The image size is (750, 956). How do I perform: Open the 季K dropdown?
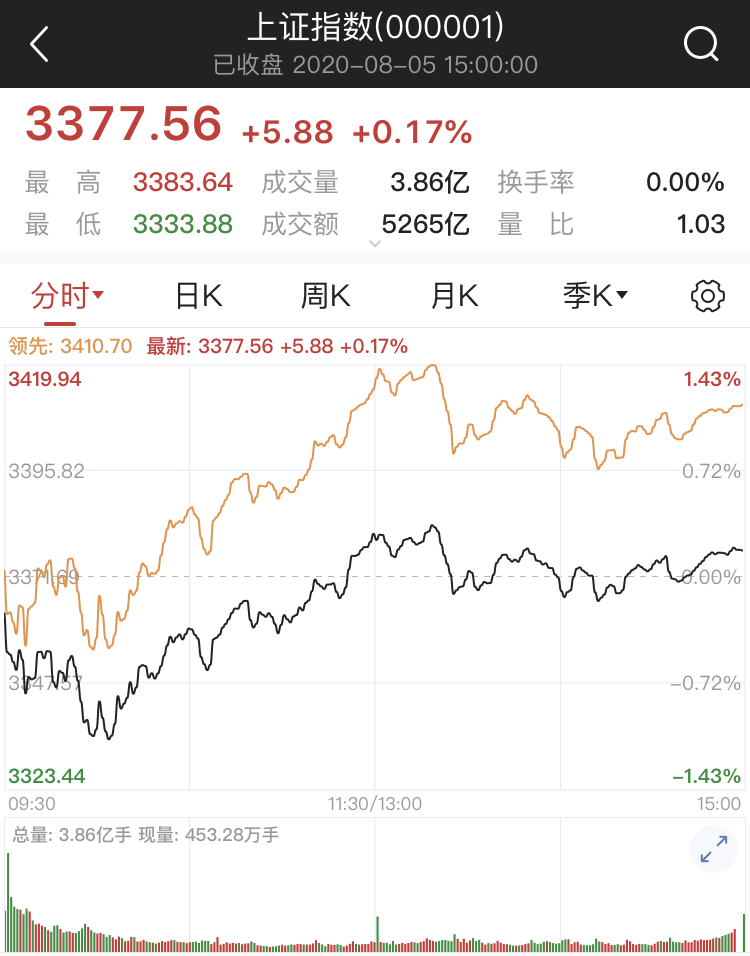click(x=595, y=295)
